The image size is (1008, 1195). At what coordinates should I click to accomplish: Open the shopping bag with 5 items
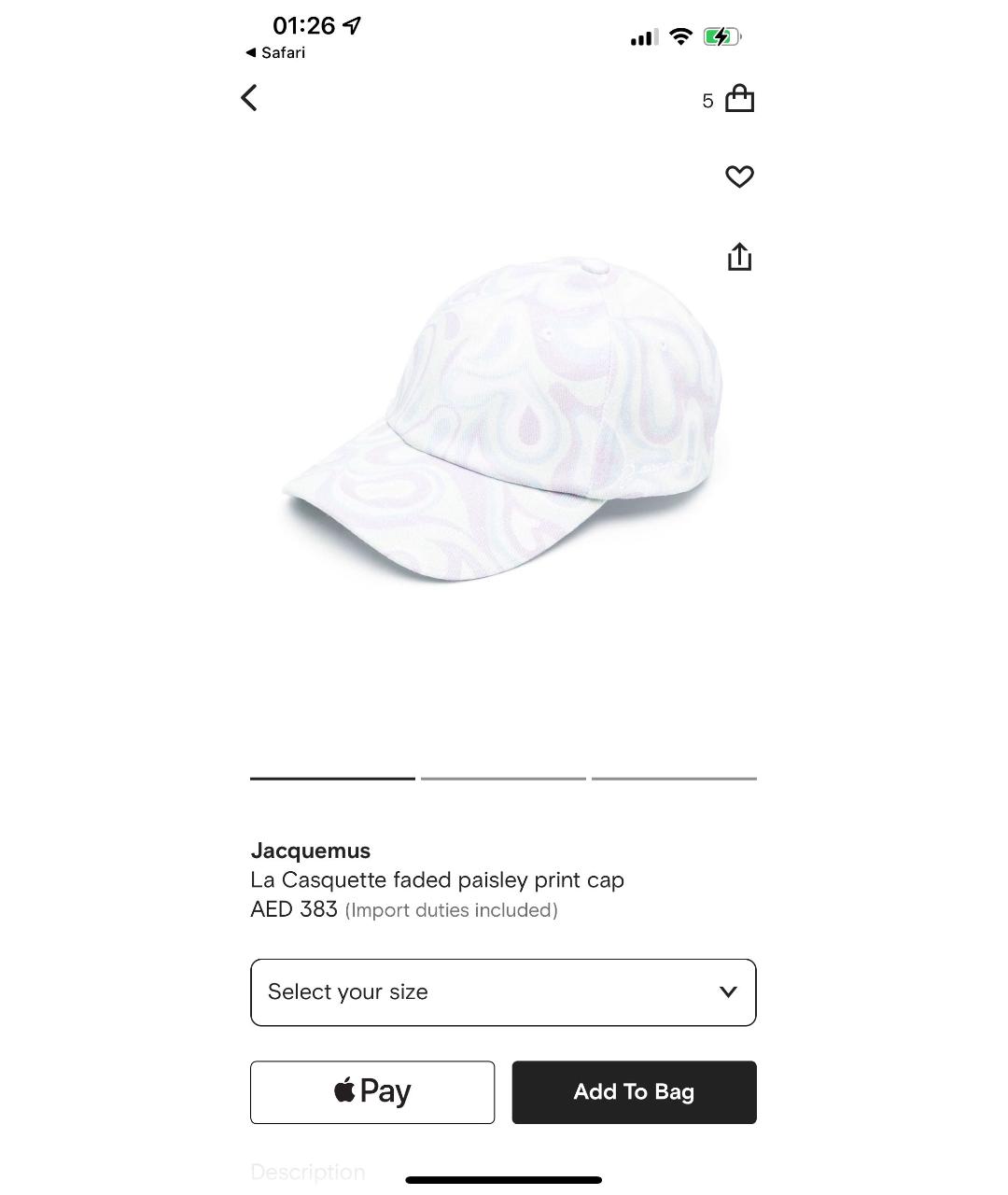[x=738, y=99]
